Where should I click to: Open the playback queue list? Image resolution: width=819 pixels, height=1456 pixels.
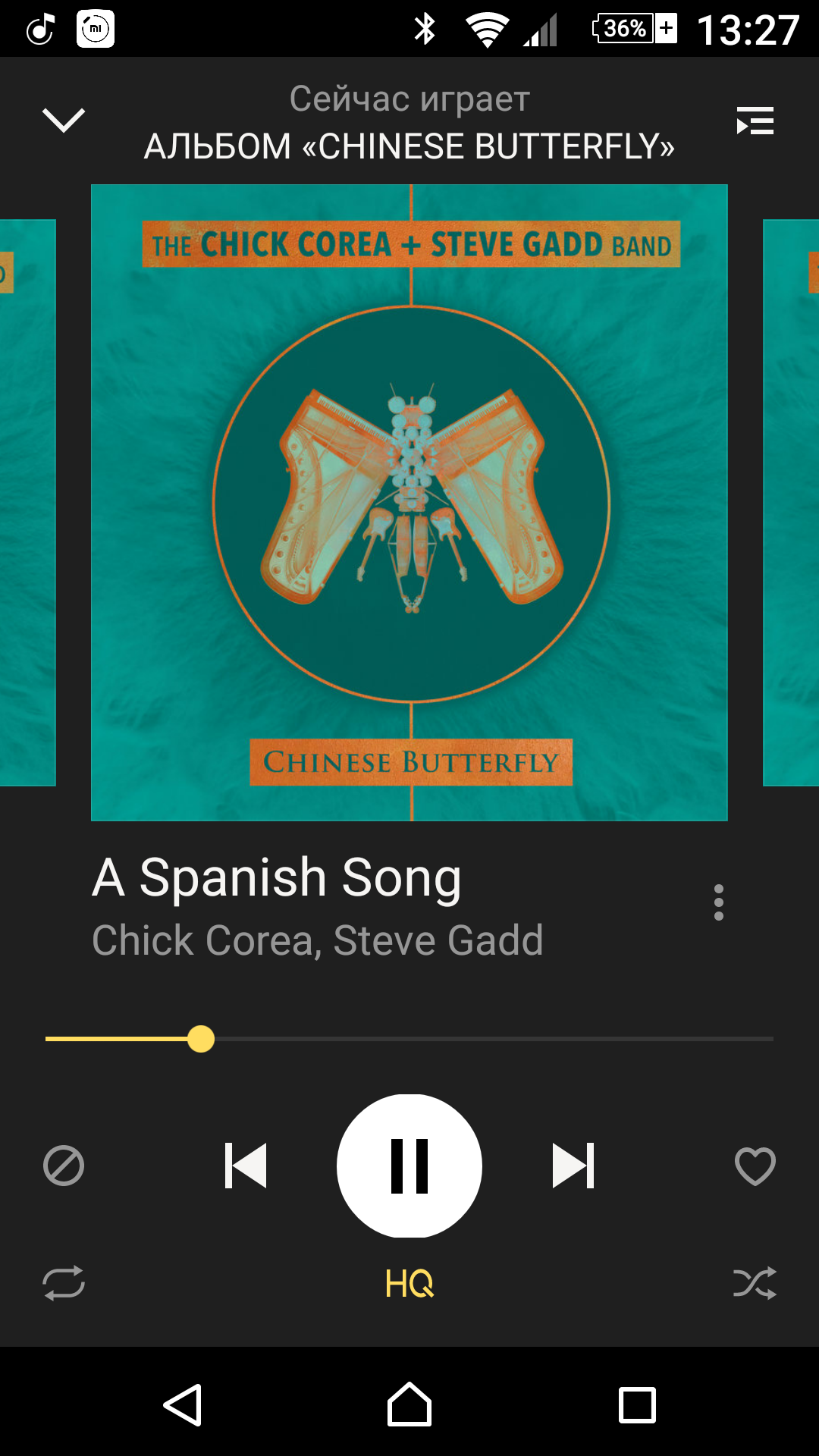click(x=755, y=121)
